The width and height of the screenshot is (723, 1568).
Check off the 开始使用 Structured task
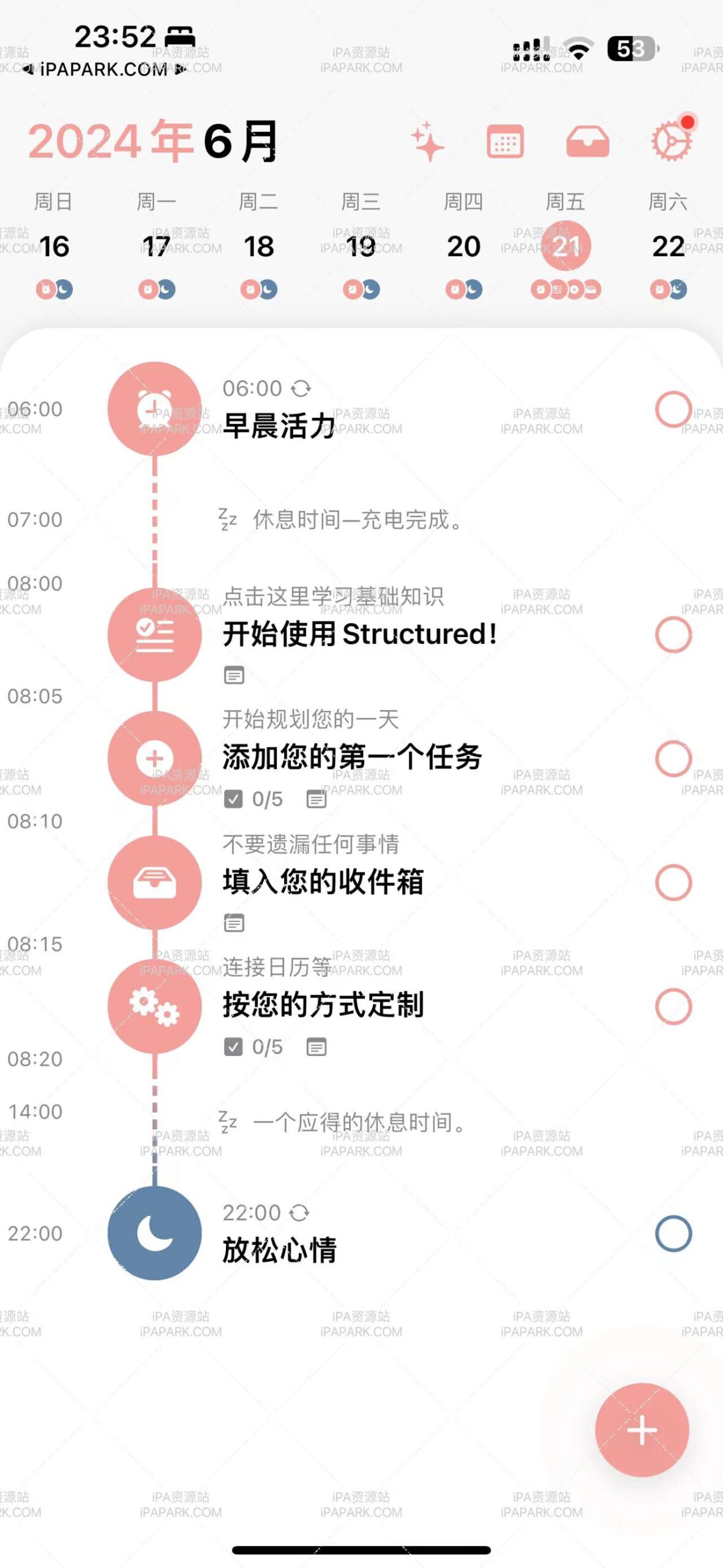673,635
